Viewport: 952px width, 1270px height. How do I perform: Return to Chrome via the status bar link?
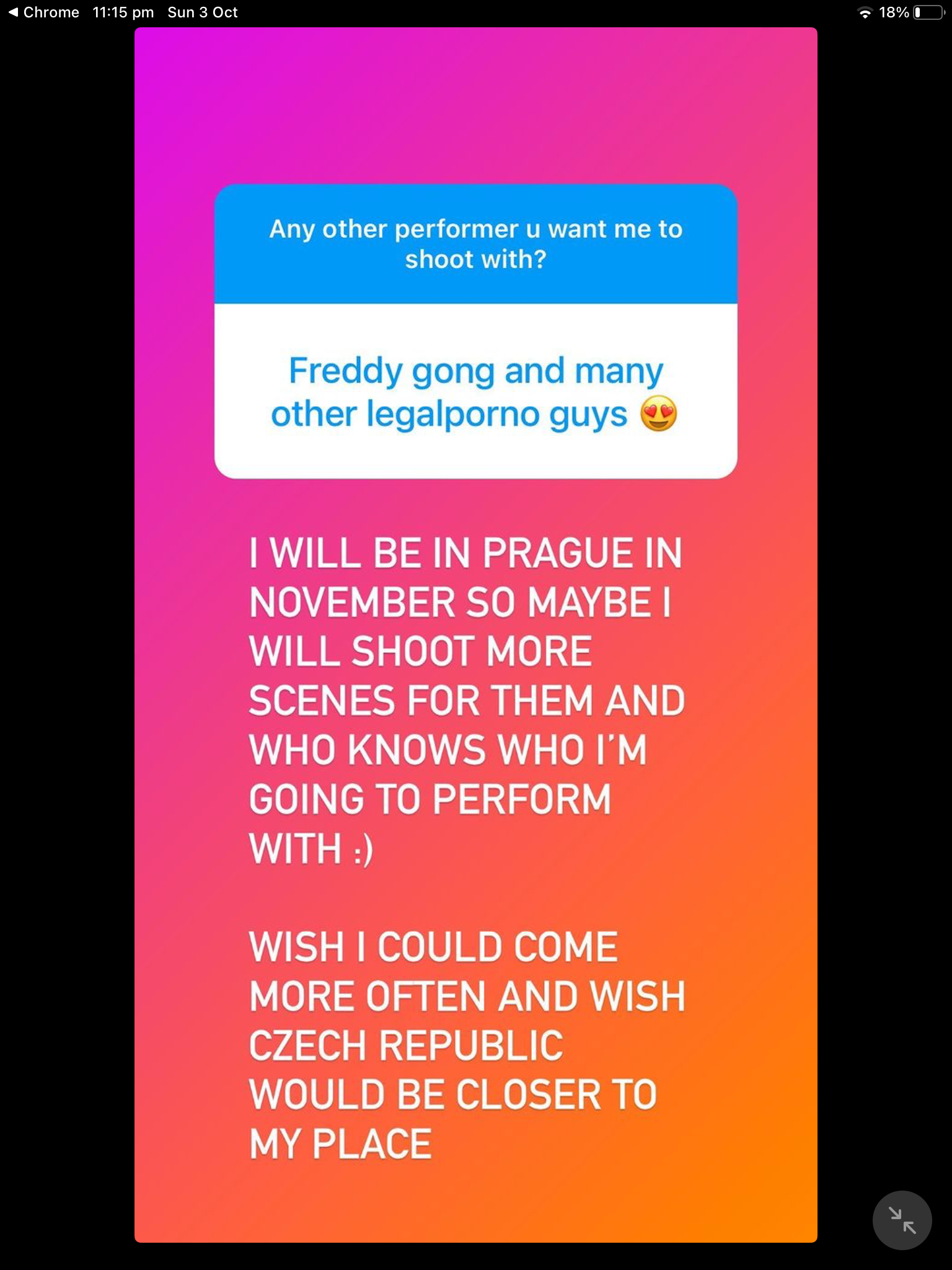pyautogui.click(x=43, y=12)
